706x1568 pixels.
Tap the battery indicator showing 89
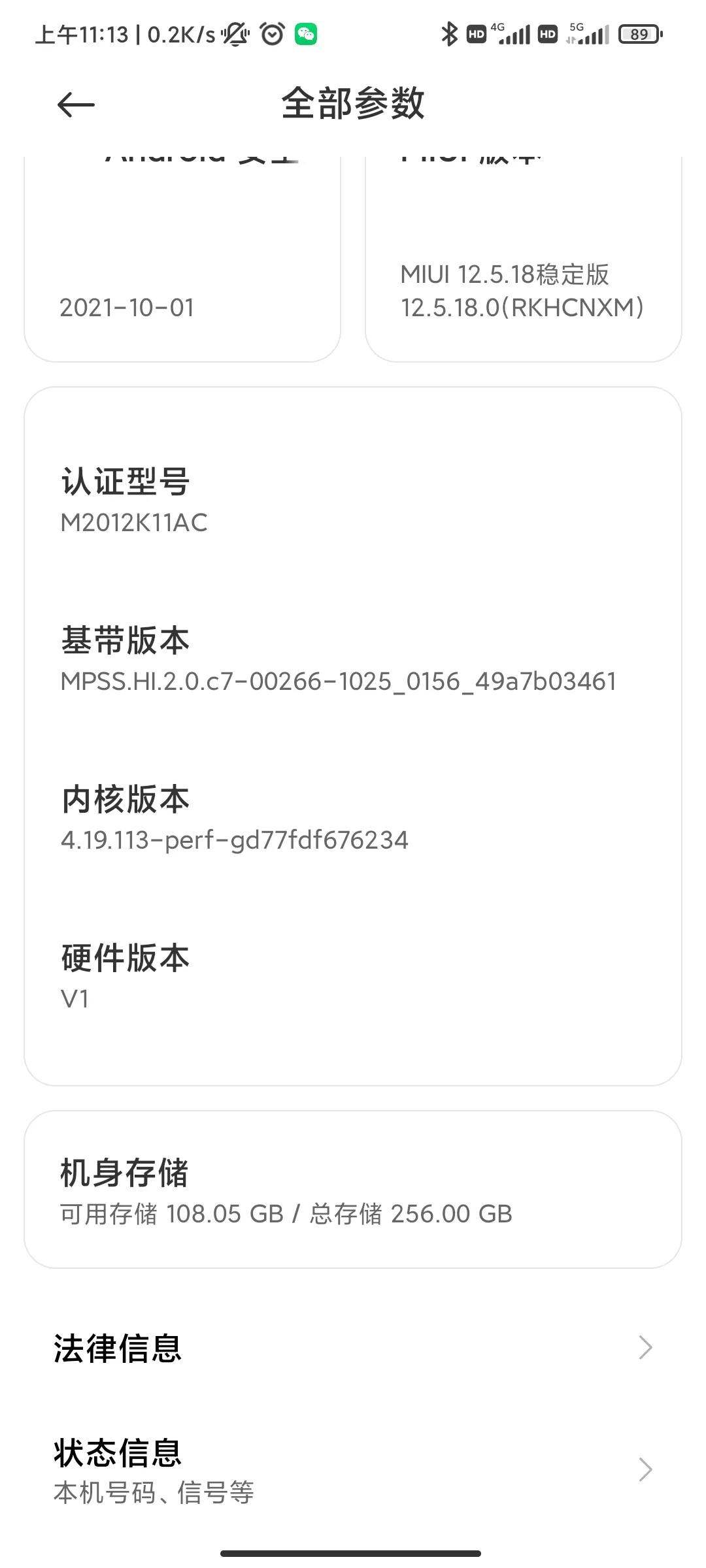639,33
